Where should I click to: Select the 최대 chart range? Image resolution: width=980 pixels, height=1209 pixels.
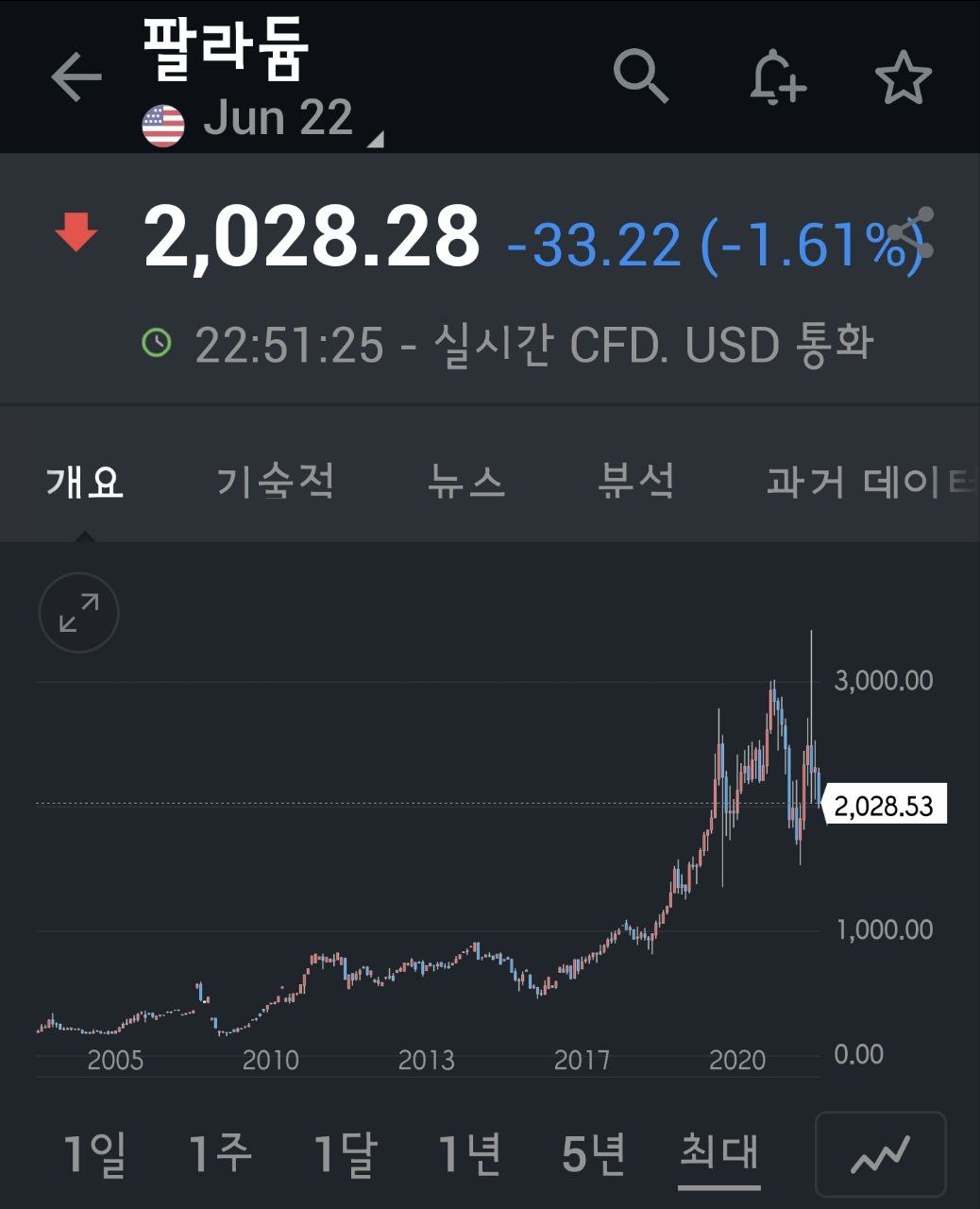coord(719,1153)
